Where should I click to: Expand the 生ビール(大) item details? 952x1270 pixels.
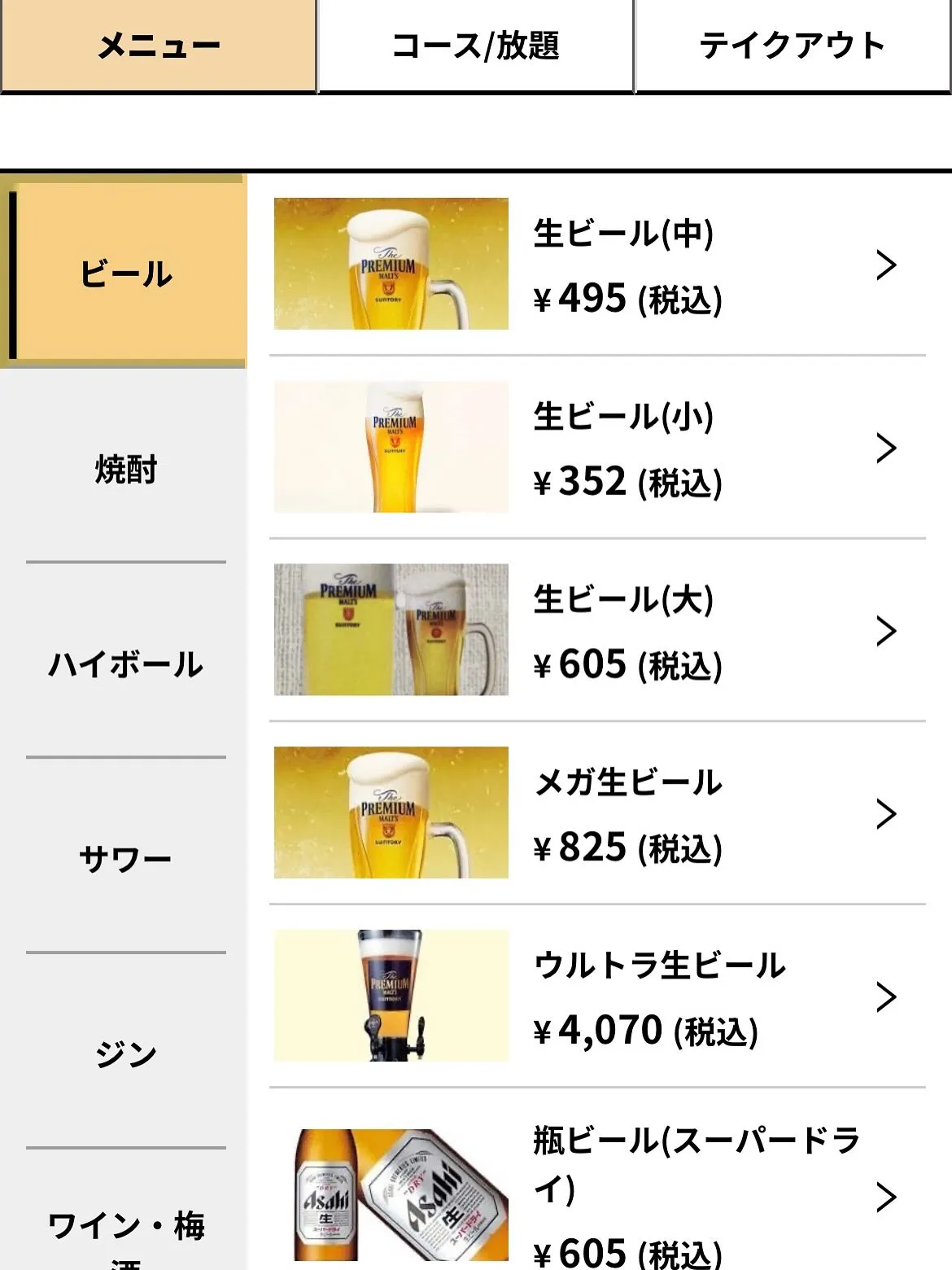884,631
